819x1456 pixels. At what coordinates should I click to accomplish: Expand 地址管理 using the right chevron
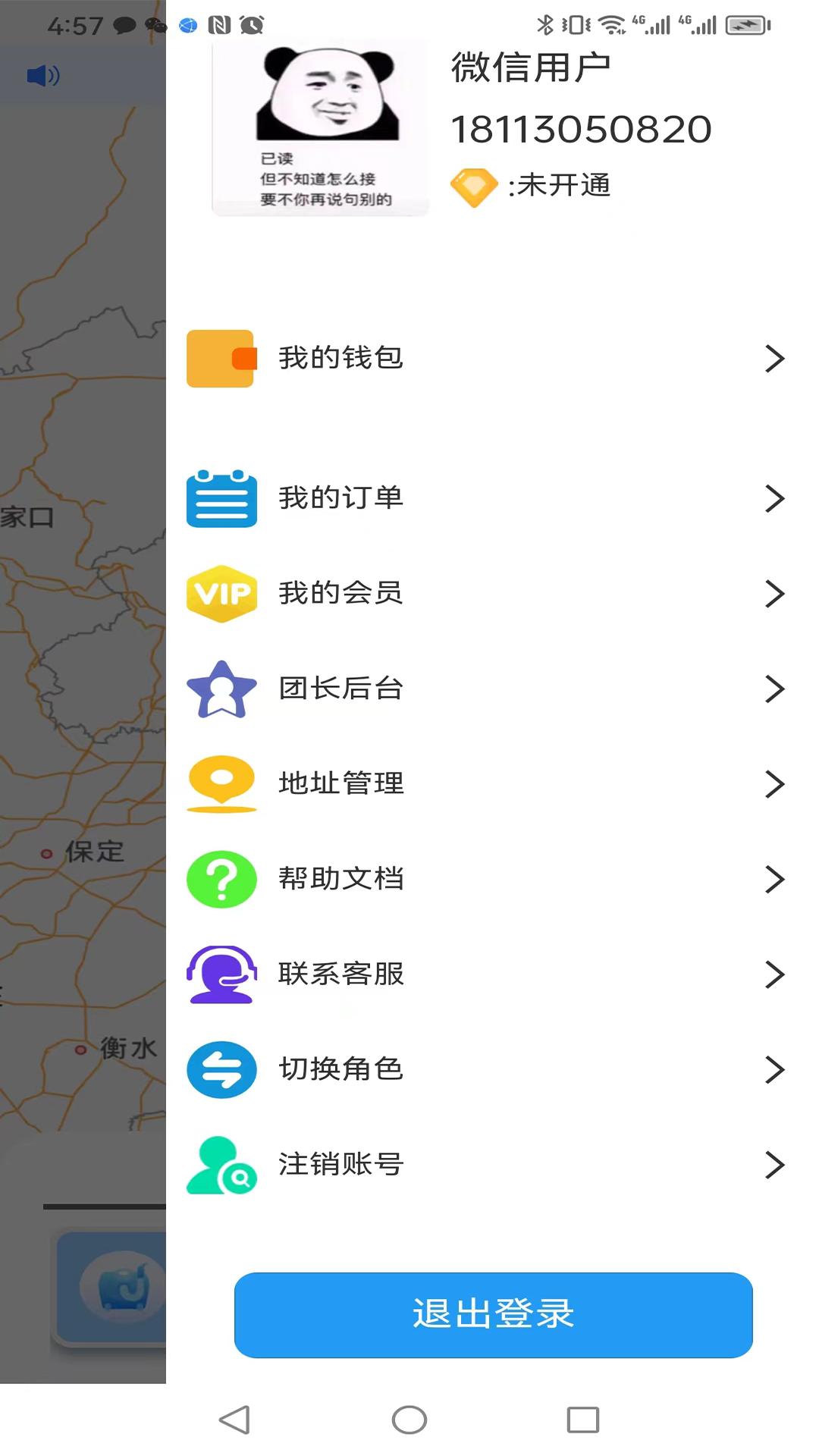pos(774,784)
